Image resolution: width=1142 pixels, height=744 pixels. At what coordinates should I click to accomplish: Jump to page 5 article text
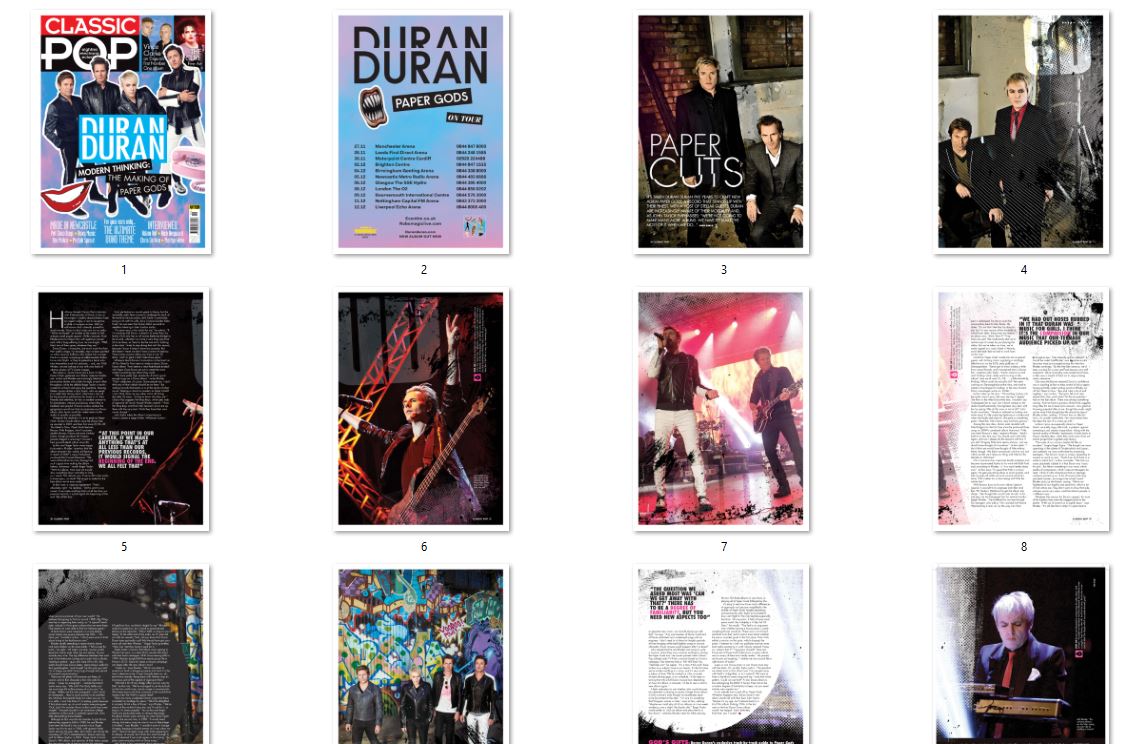(x=121, y=408)
